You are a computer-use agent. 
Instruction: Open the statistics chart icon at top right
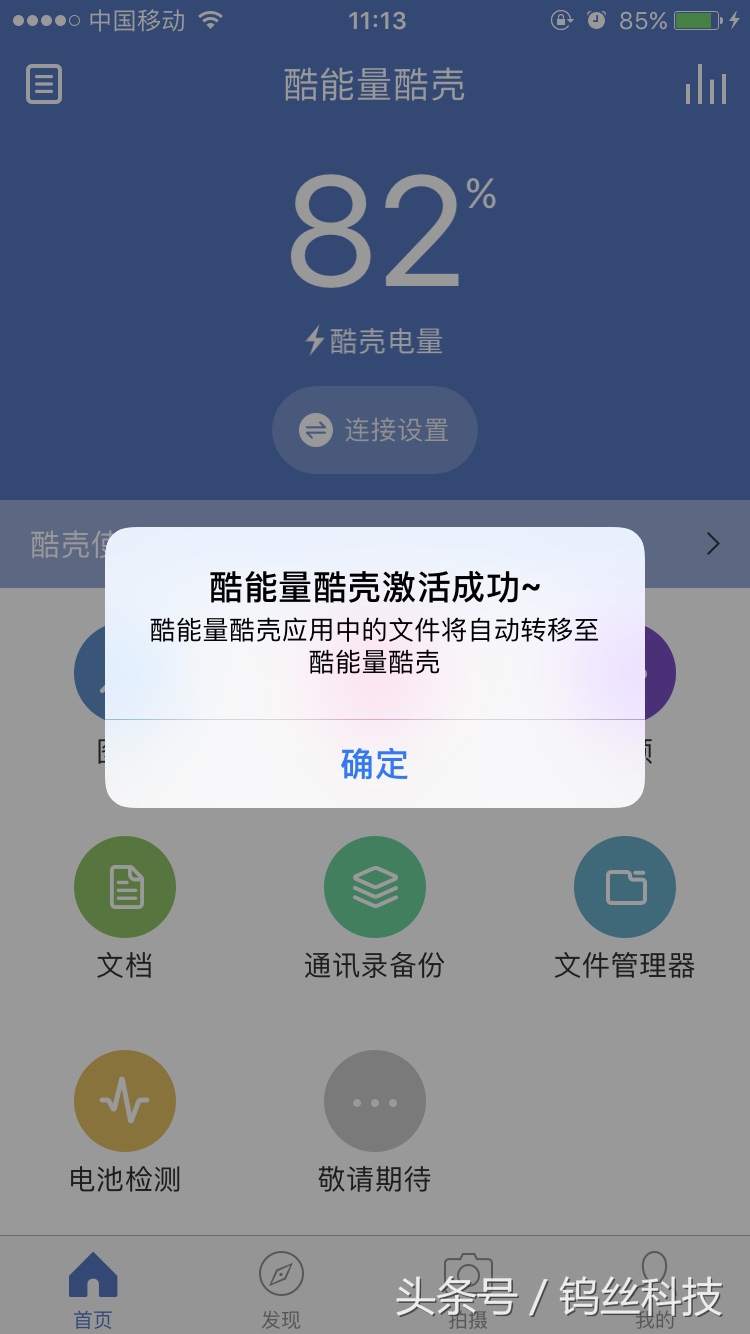705,85
